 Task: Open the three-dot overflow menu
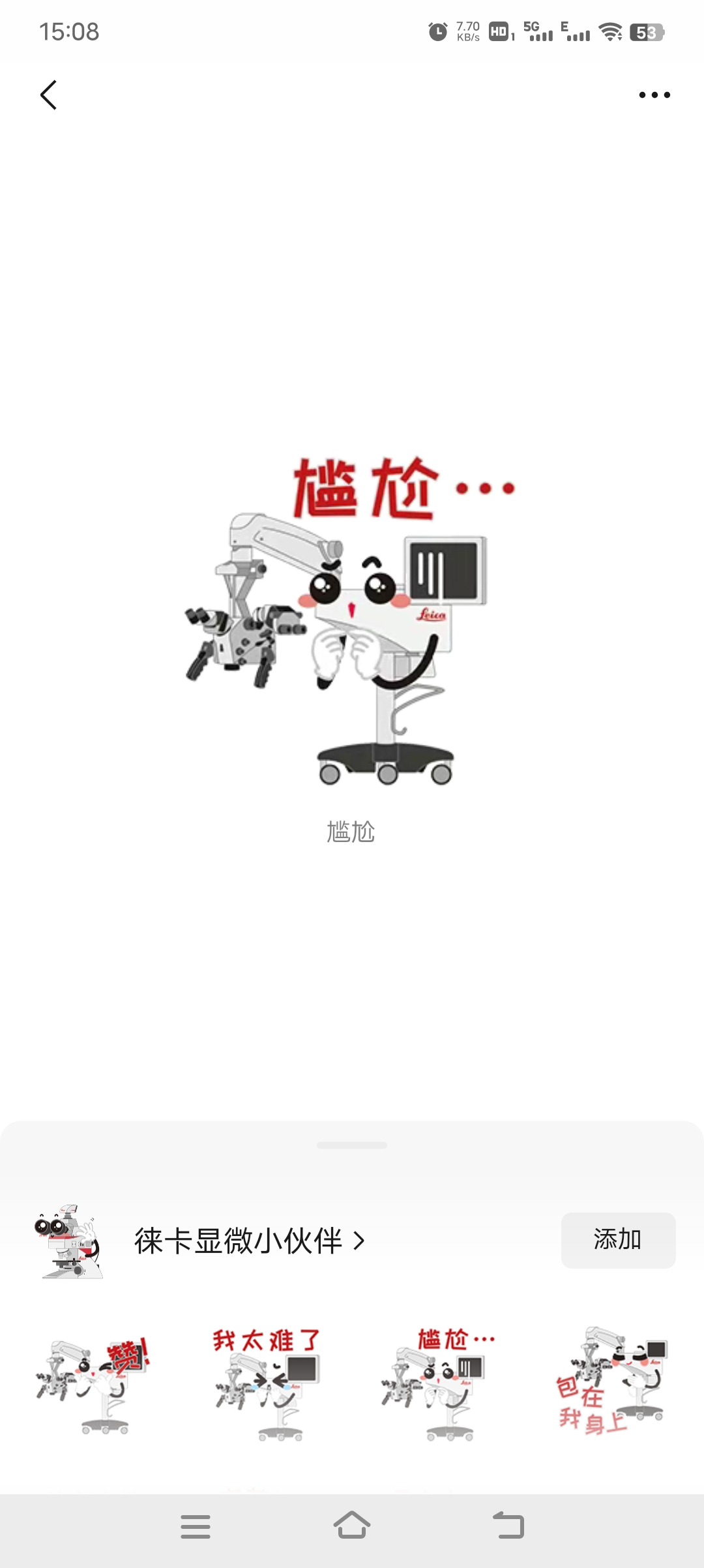pos(654,95)
